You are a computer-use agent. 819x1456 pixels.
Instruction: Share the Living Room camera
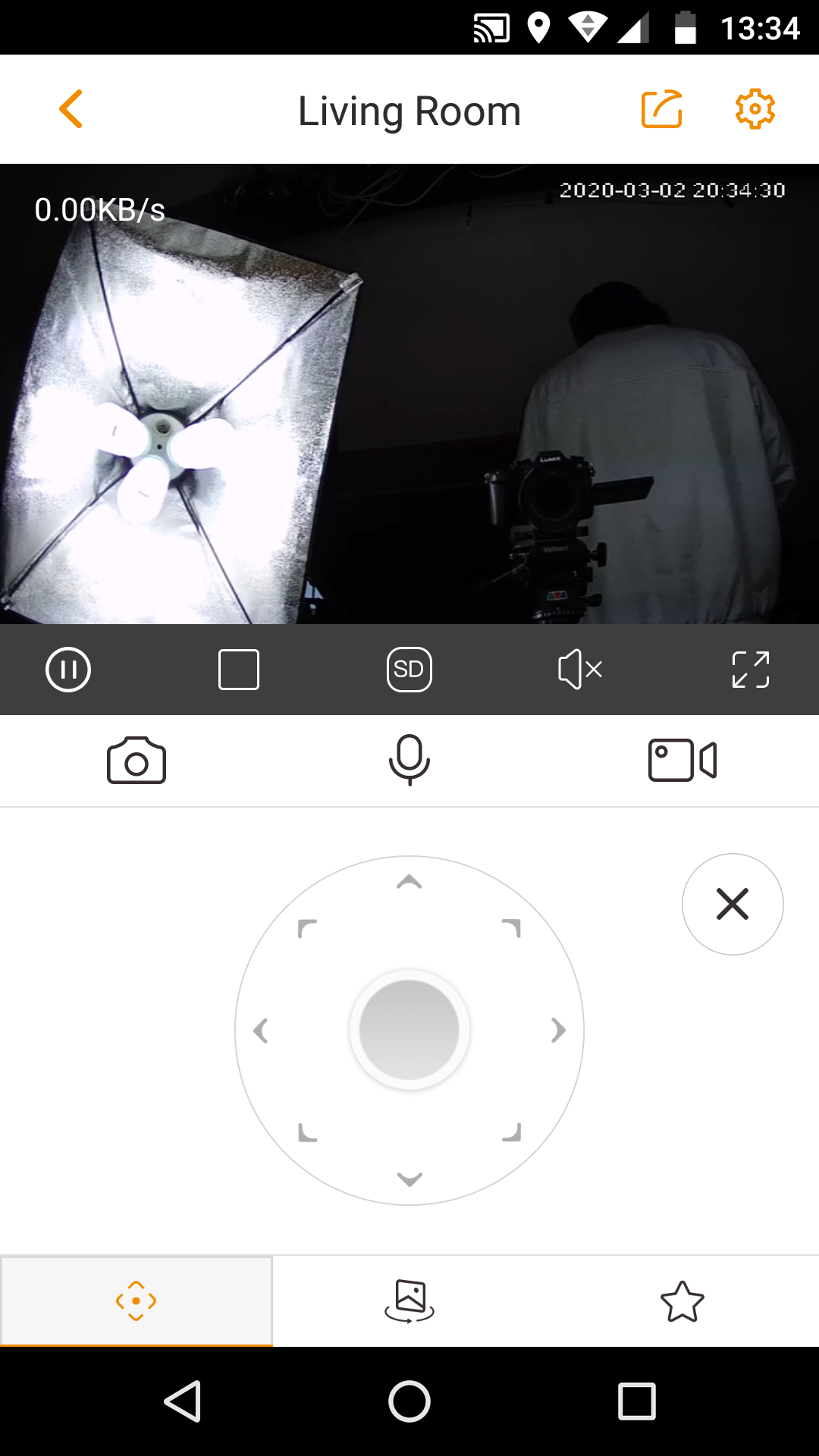661,109
